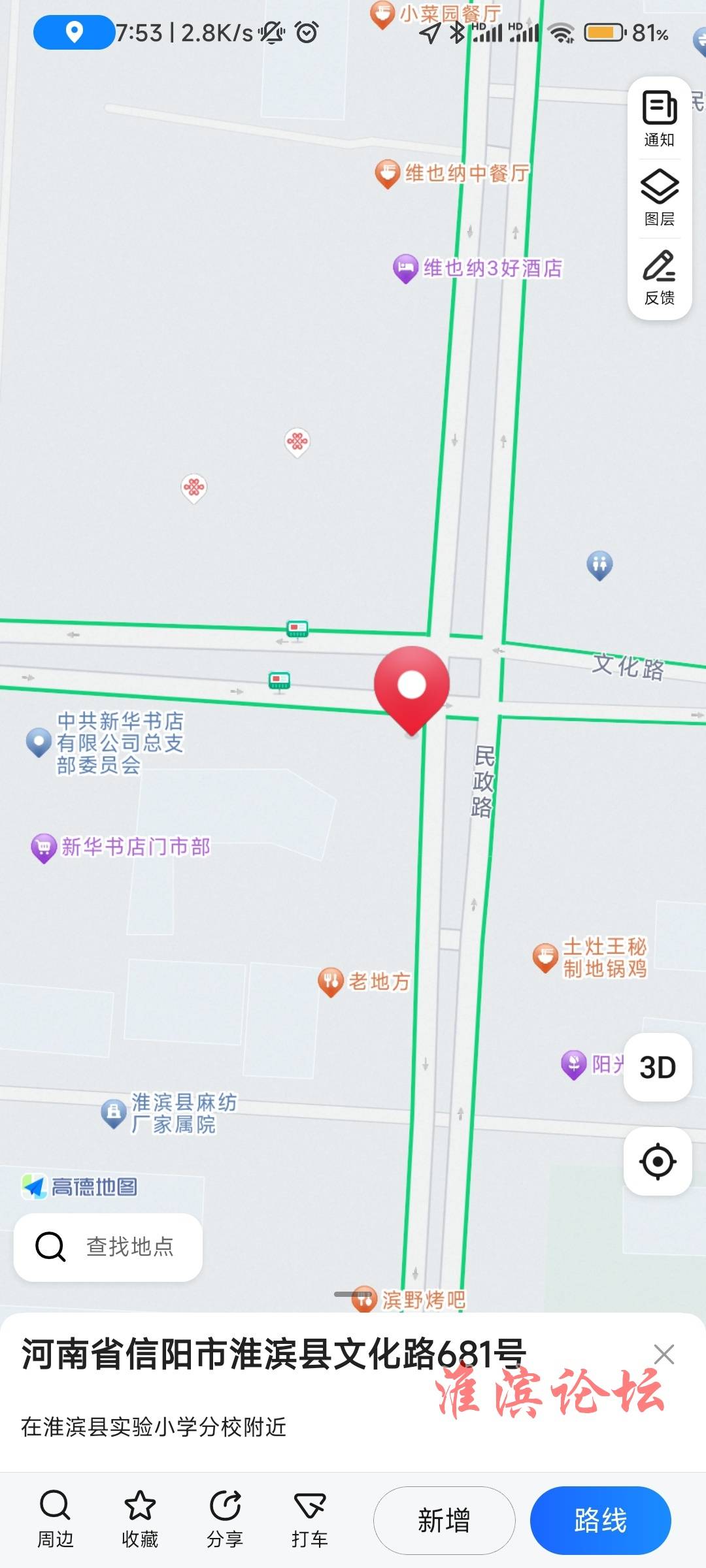This screenshot has height=1568, width=706.
Task: Recenter map on my current location
Action: click(658, 1162)
